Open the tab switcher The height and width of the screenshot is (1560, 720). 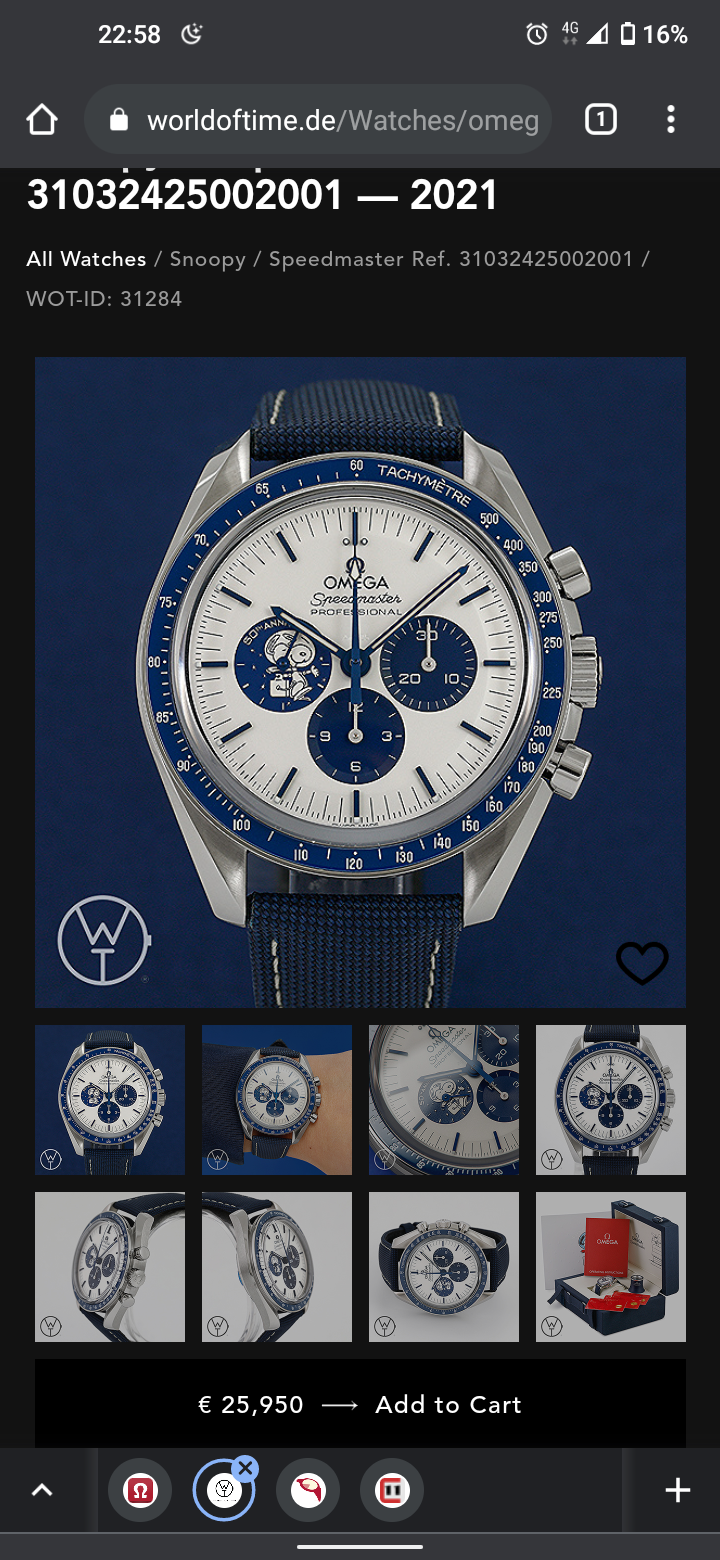pos(600,120)
